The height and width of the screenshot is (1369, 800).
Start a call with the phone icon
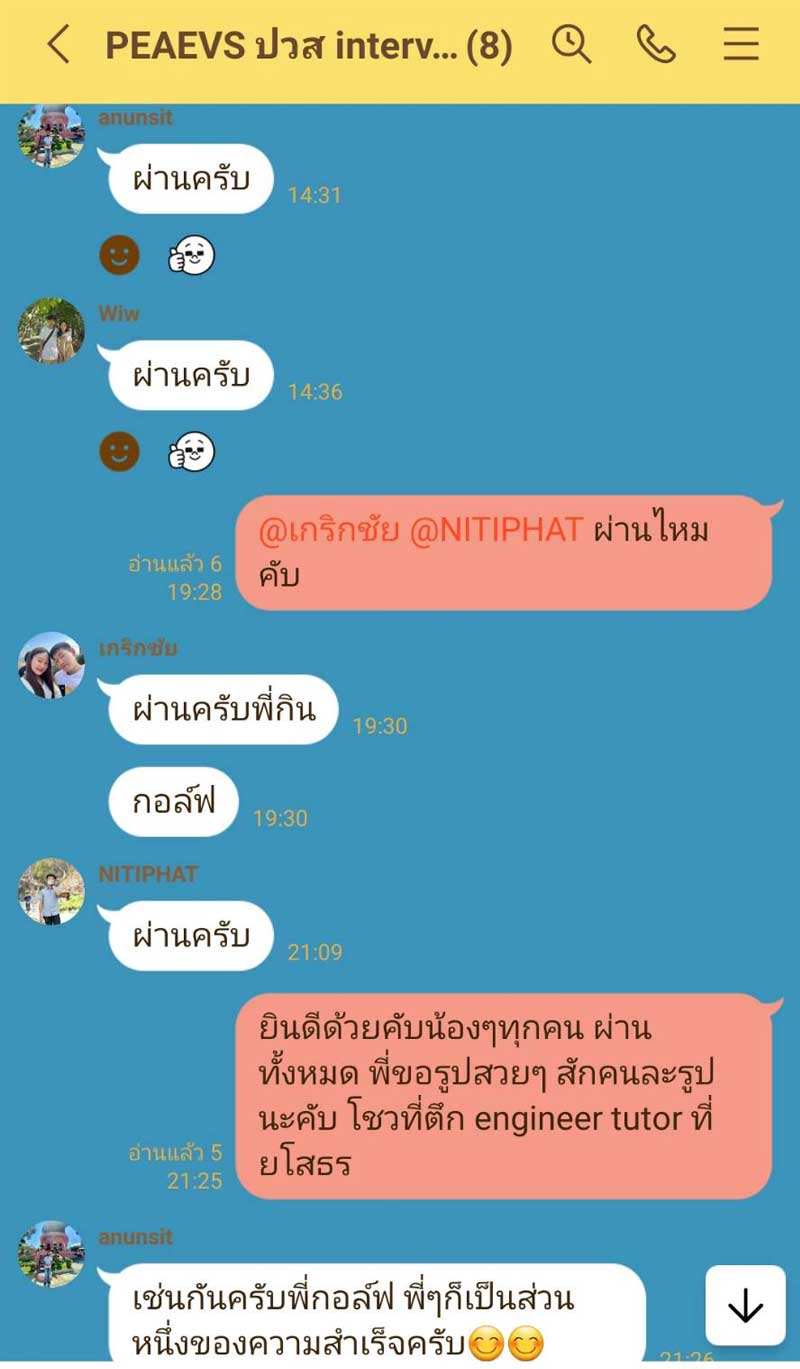pos(658,43)
